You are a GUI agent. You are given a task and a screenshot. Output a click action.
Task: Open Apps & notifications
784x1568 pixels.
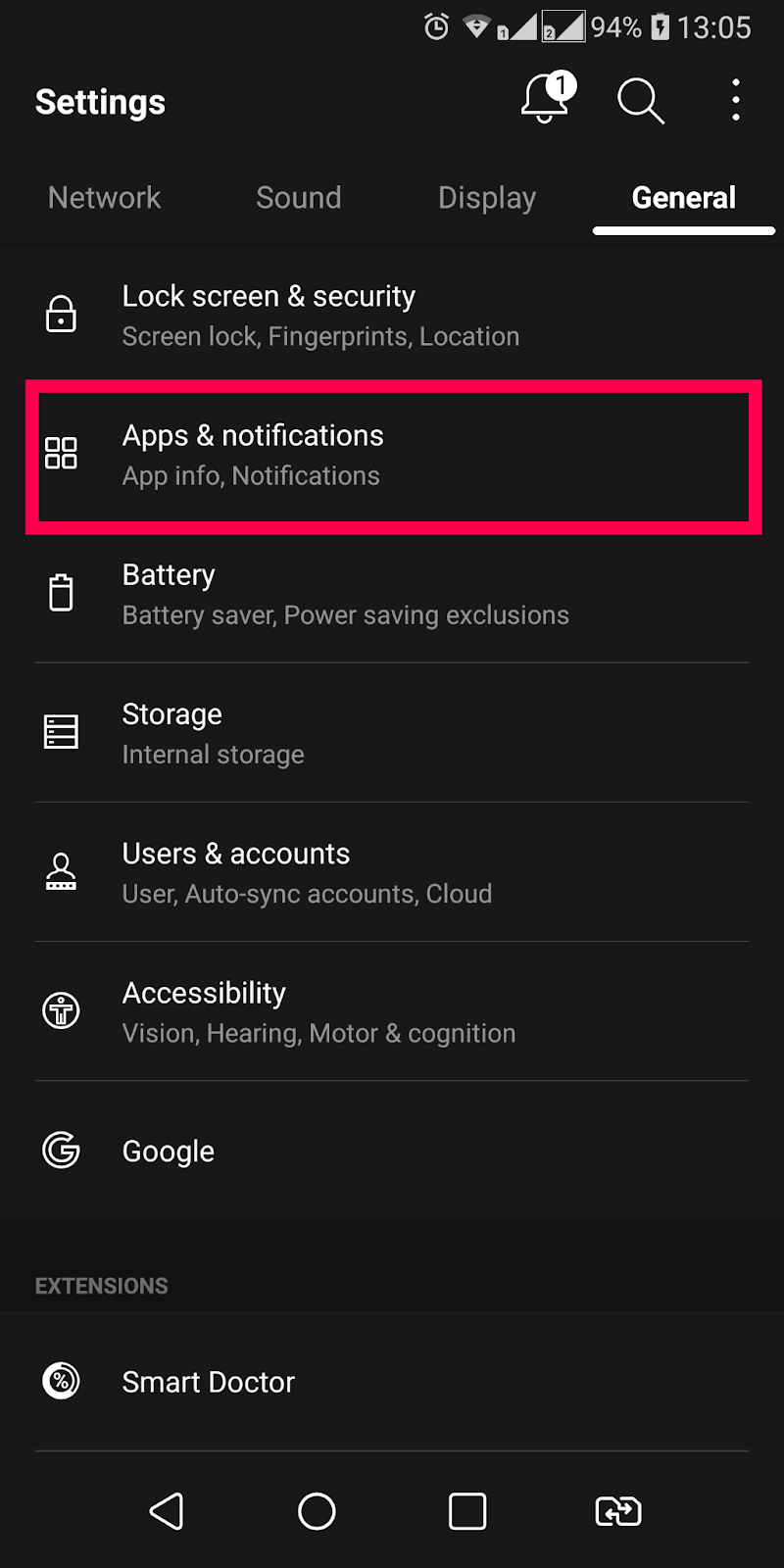(392, 455)
